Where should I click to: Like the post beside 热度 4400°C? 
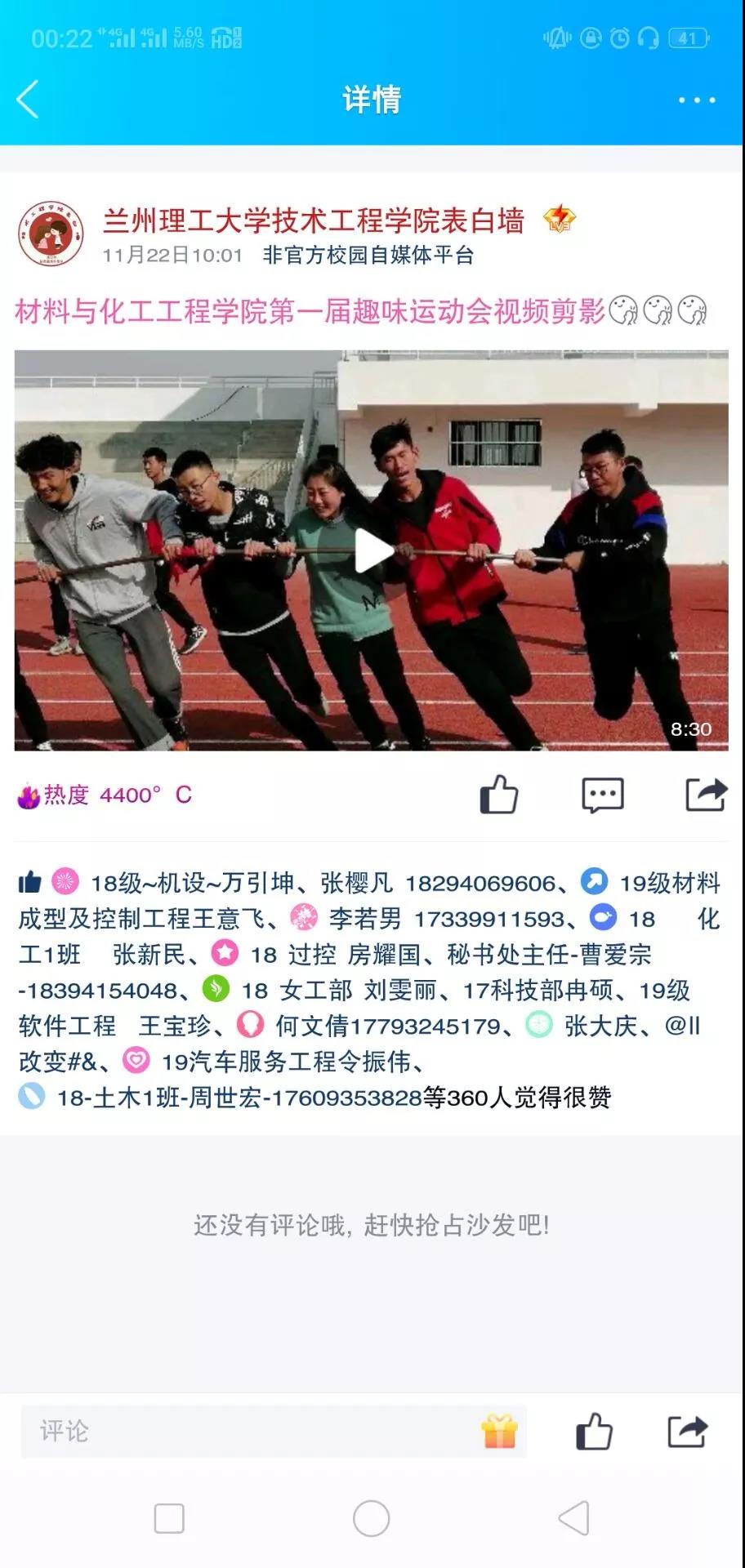[498, 795]
